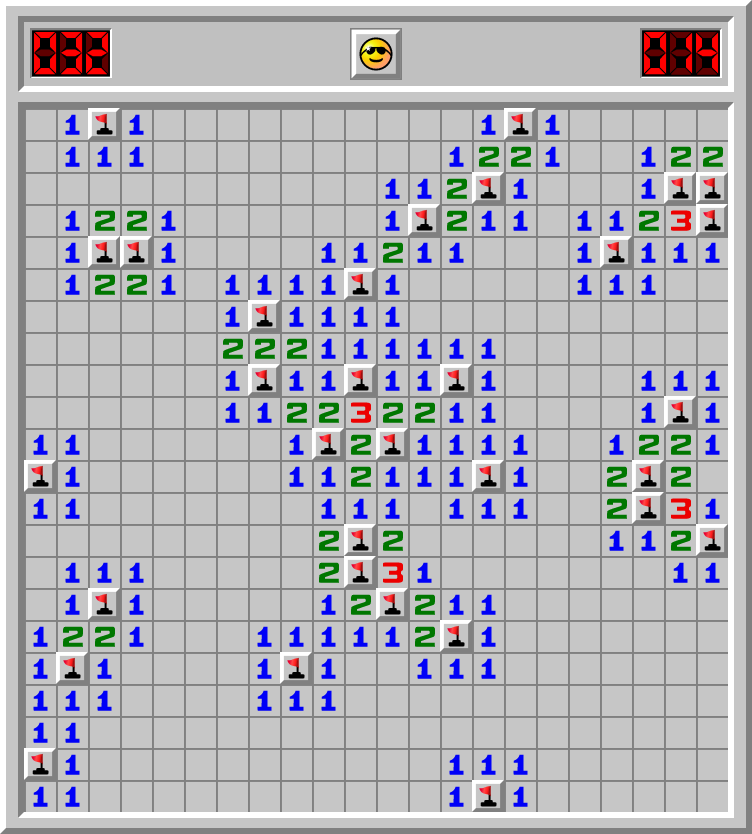Image resolution: width=752 pixels, height=834 pixels.
Task: Start a new game with the sunglasses smiley
Action: tap(376, 54)
